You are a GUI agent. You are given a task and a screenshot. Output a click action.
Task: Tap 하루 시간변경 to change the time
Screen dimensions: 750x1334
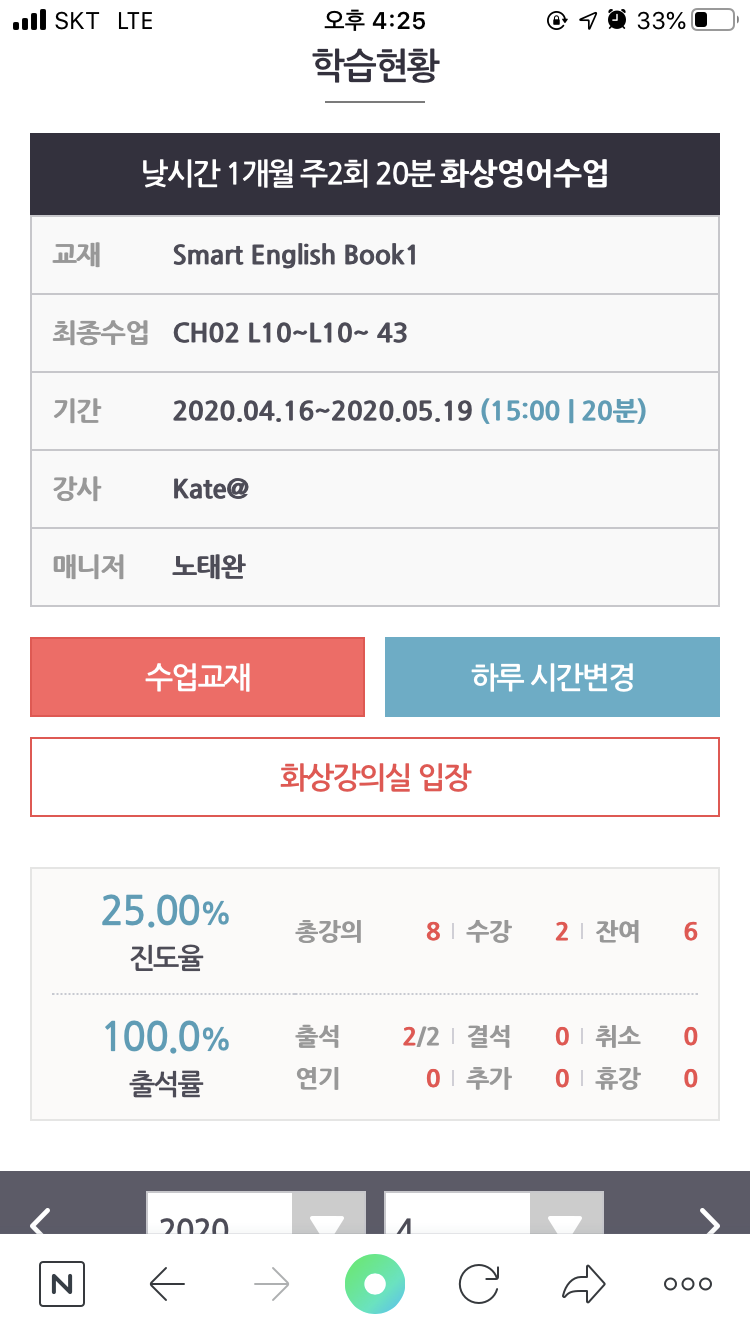(552, 677)
